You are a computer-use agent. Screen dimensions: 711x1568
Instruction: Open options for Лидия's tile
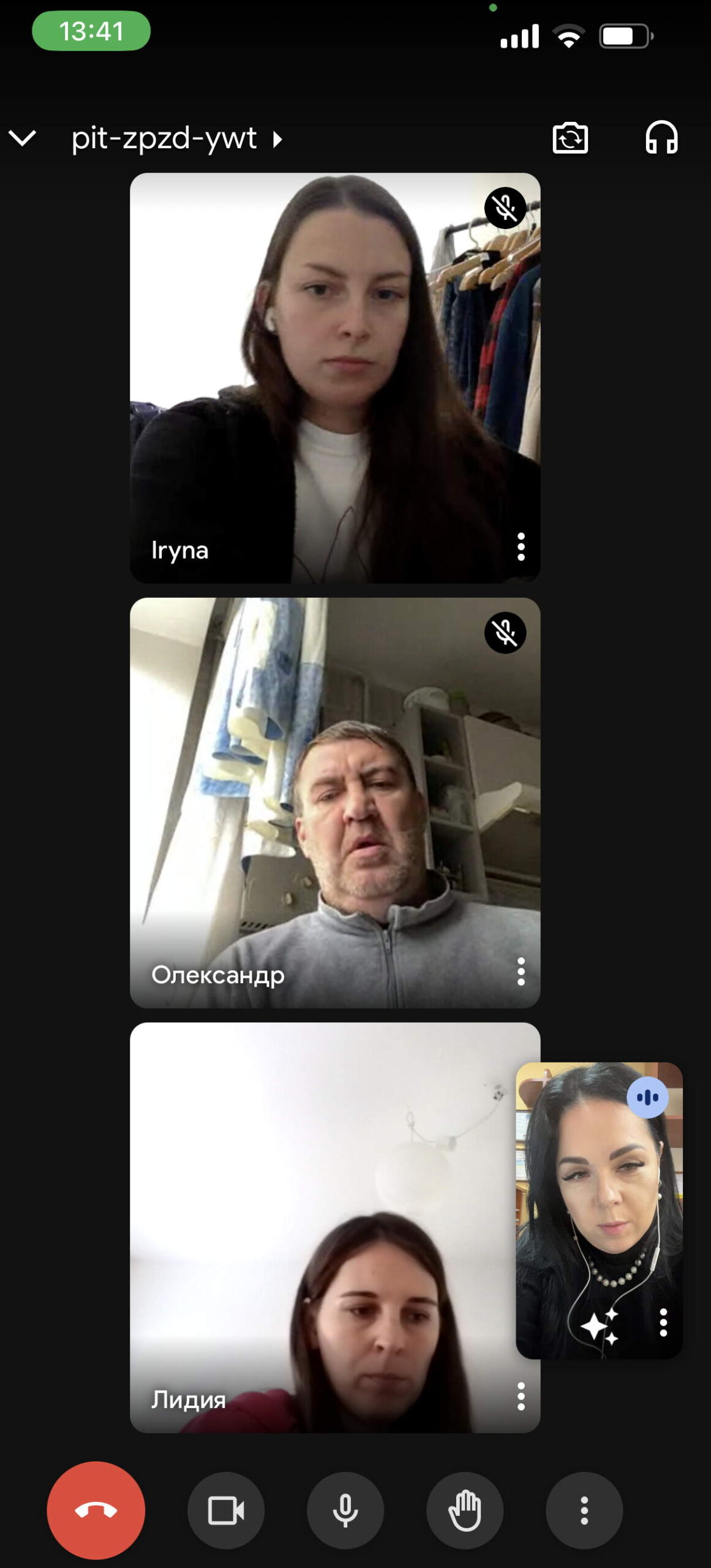(x=521, y=1396)
